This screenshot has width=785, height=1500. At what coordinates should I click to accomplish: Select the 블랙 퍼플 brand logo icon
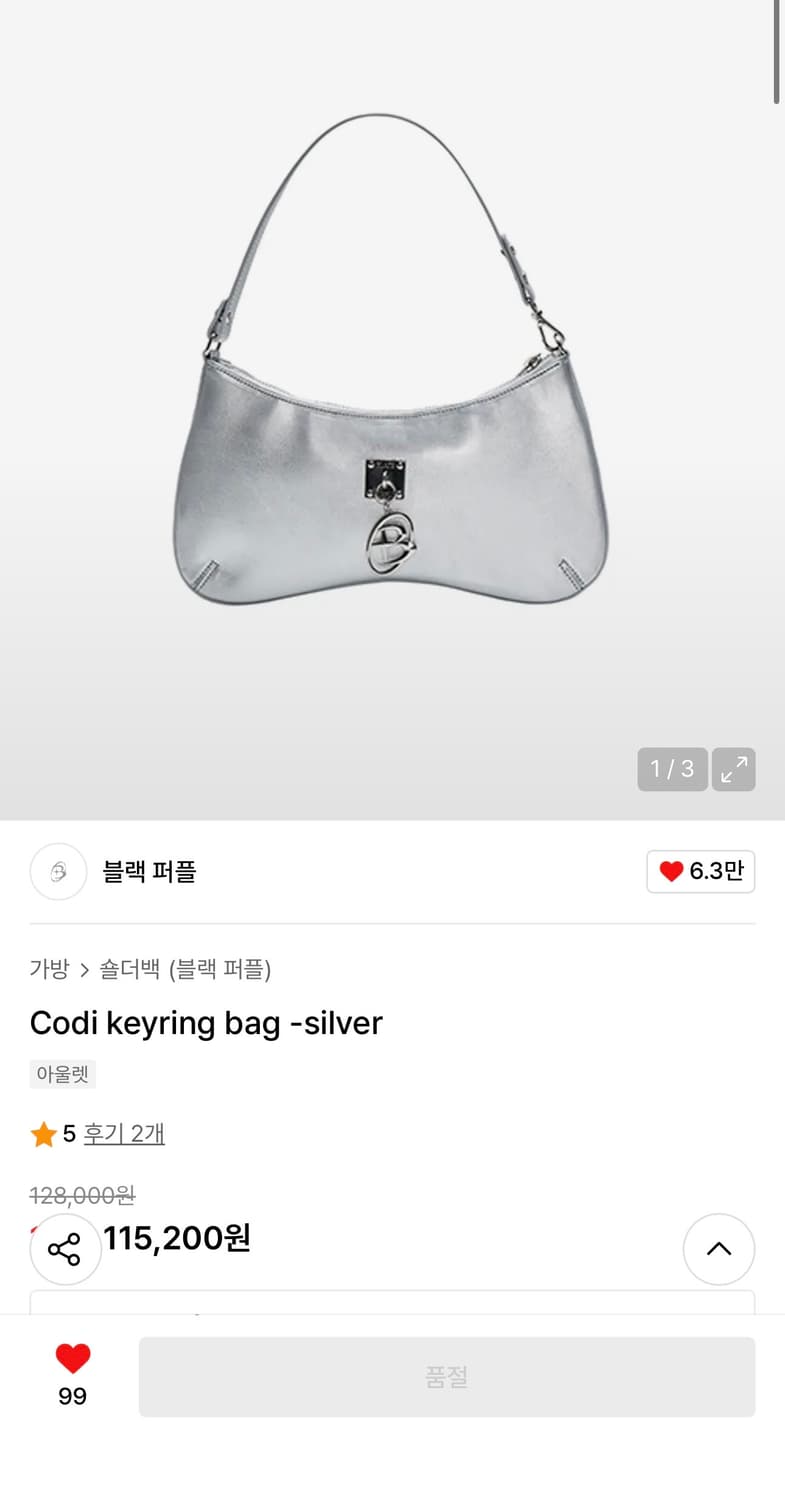58,871
